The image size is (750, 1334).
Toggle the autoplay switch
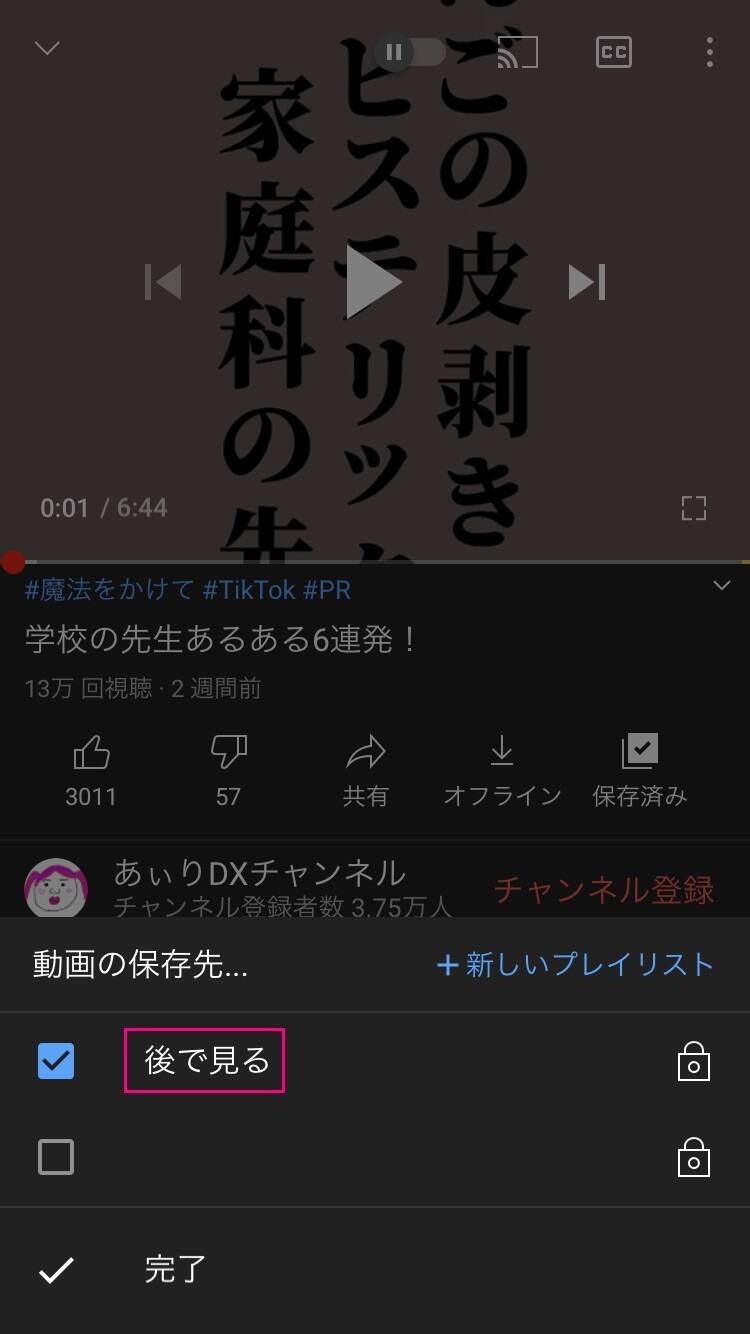point(410,52)
